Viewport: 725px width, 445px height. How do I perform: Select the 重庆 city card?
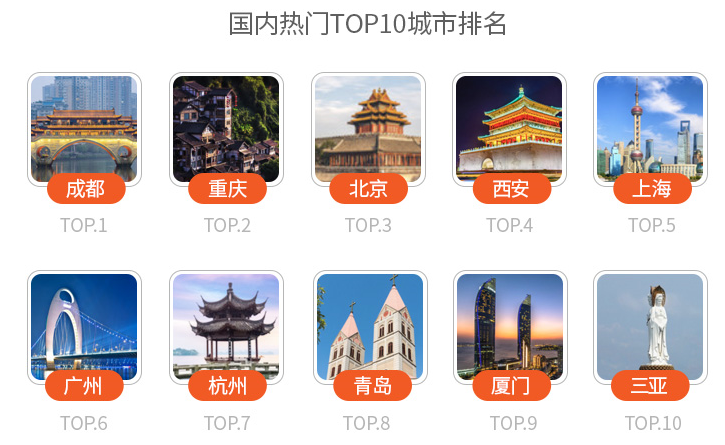tap(226, 130)
